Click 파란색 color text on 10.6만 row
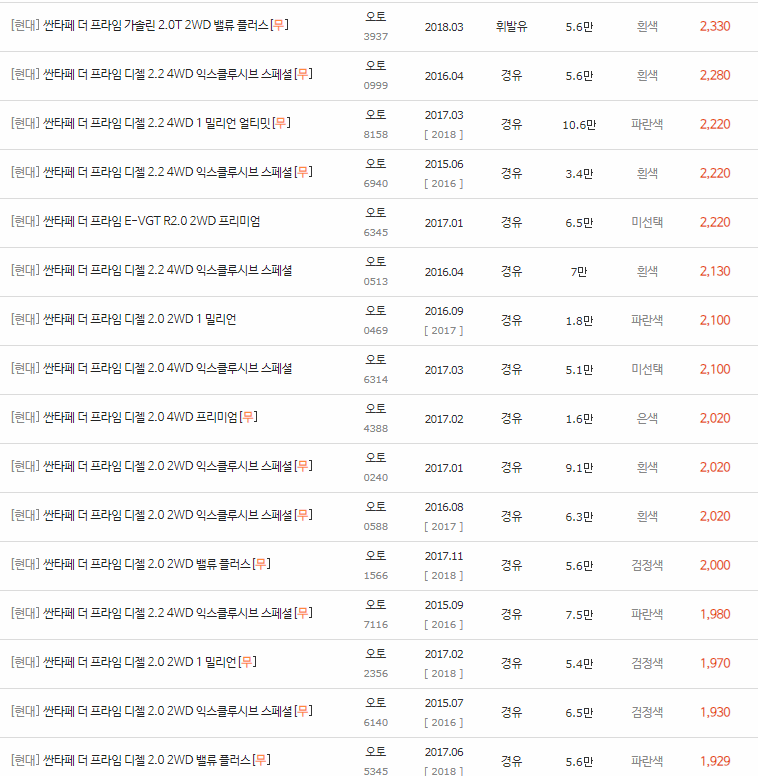 tap(647, 125)
